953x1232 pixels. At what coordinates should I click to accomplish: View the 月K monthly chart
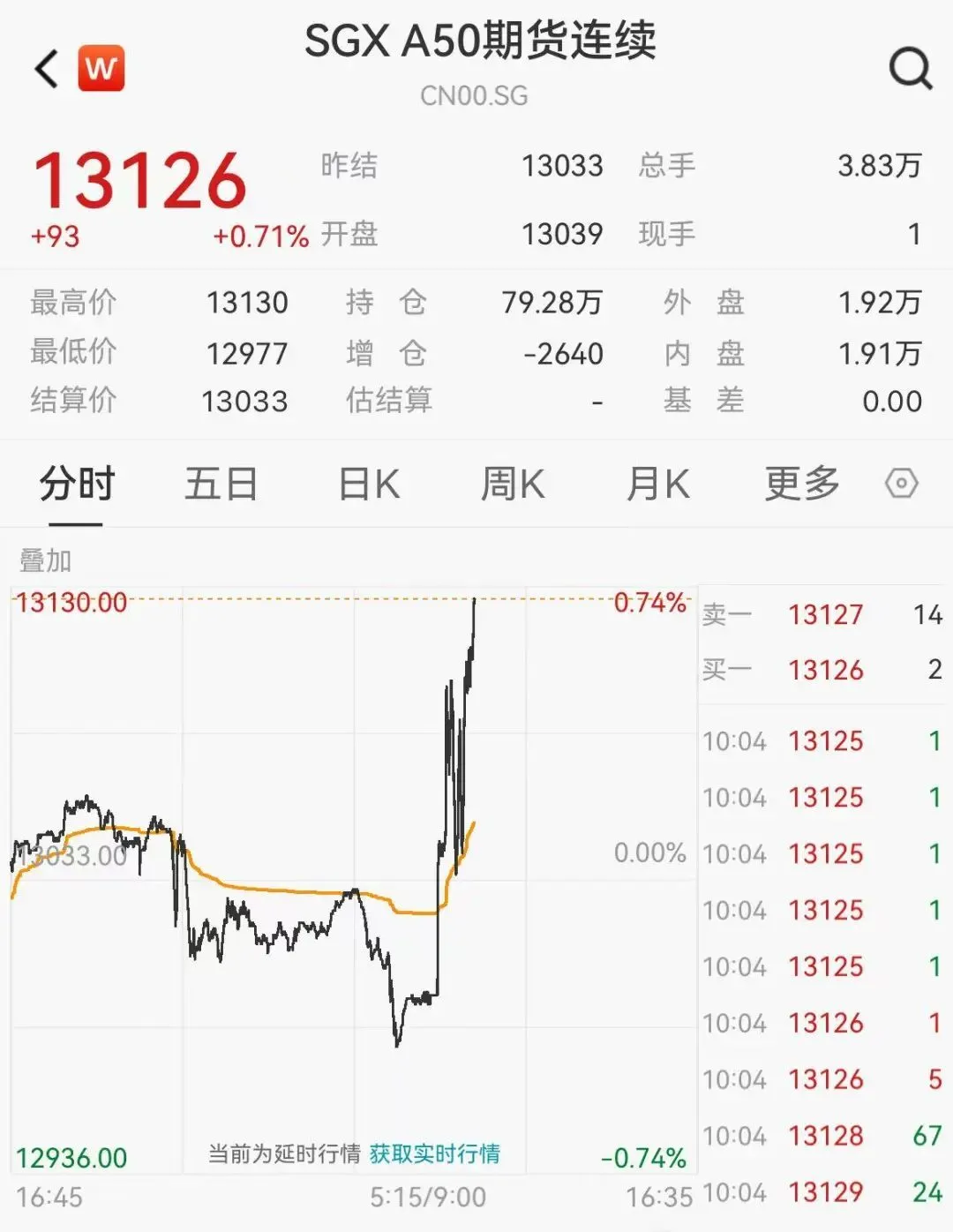(x=657, y=485)
